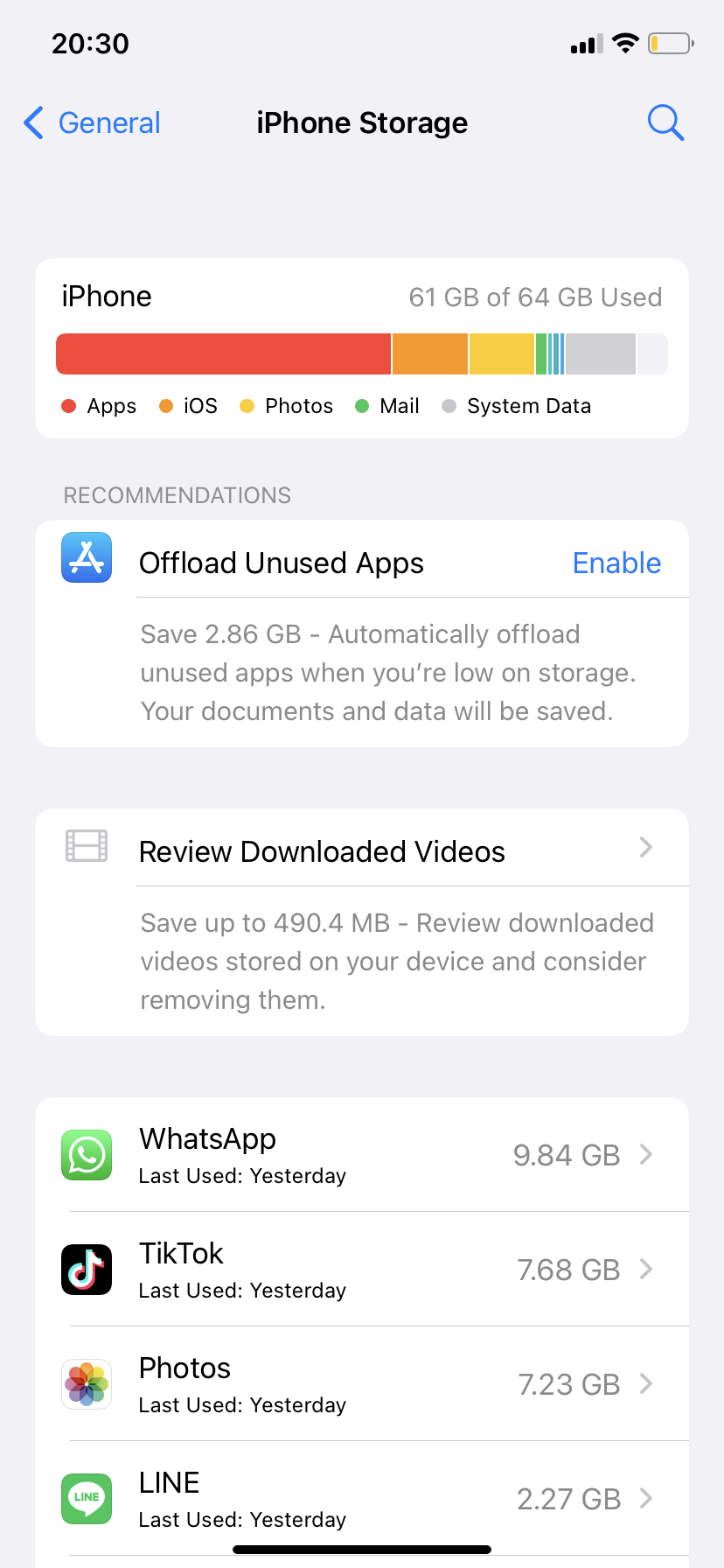
Task: Expand WhatsApp storage details chevron
Action: [644, 1155]
